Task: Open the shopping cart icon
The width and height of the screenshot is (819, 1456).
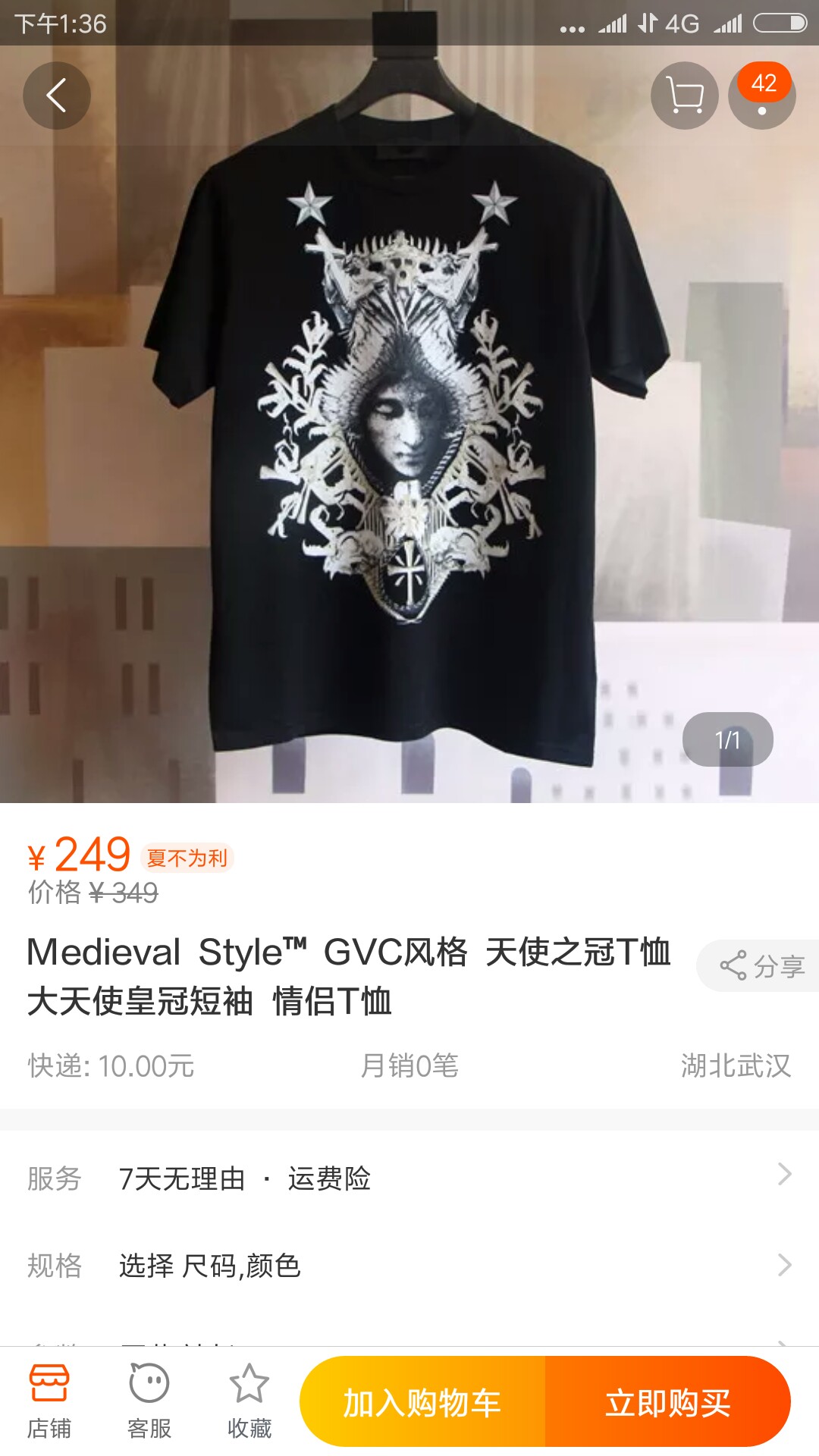Action: tap(685, 96)
